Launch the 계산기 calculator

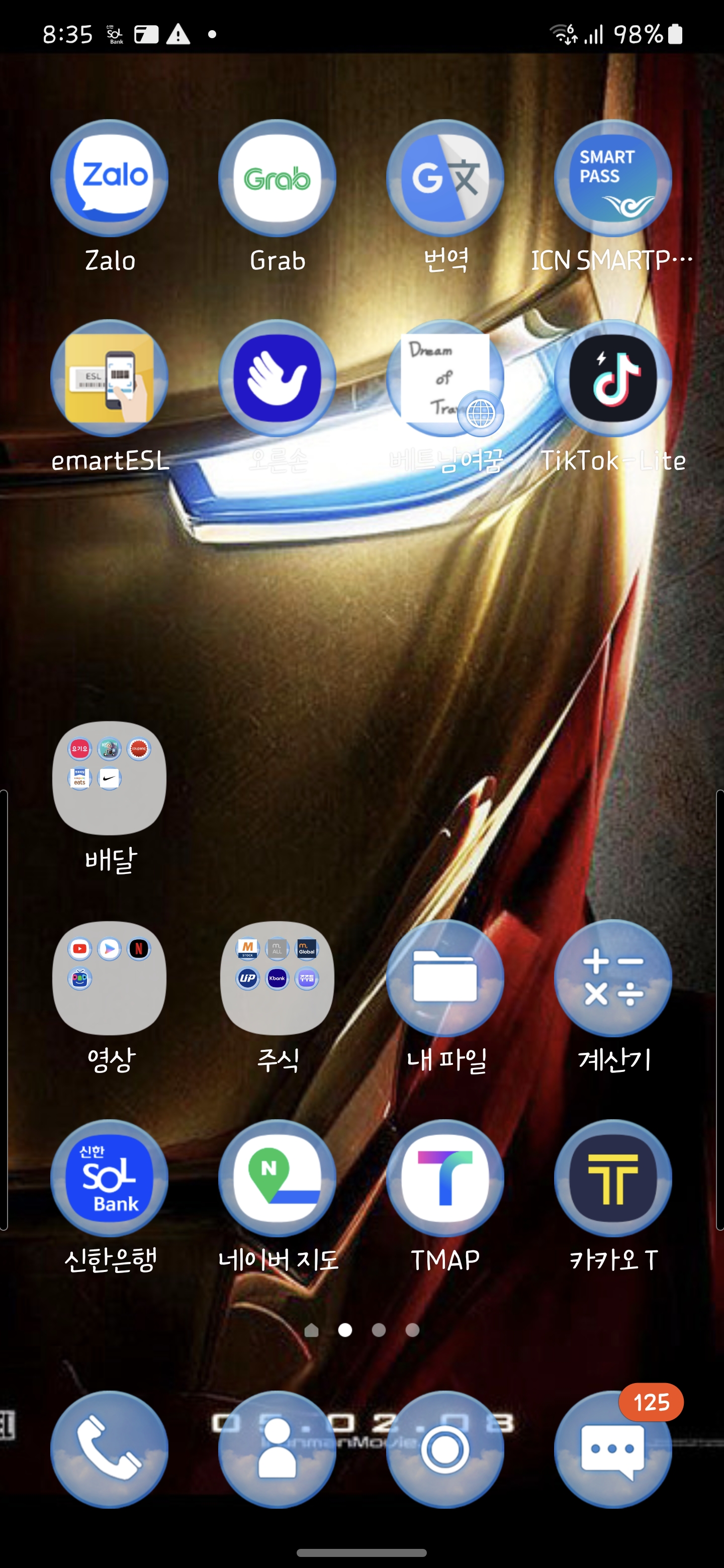[x=612, y=977]
